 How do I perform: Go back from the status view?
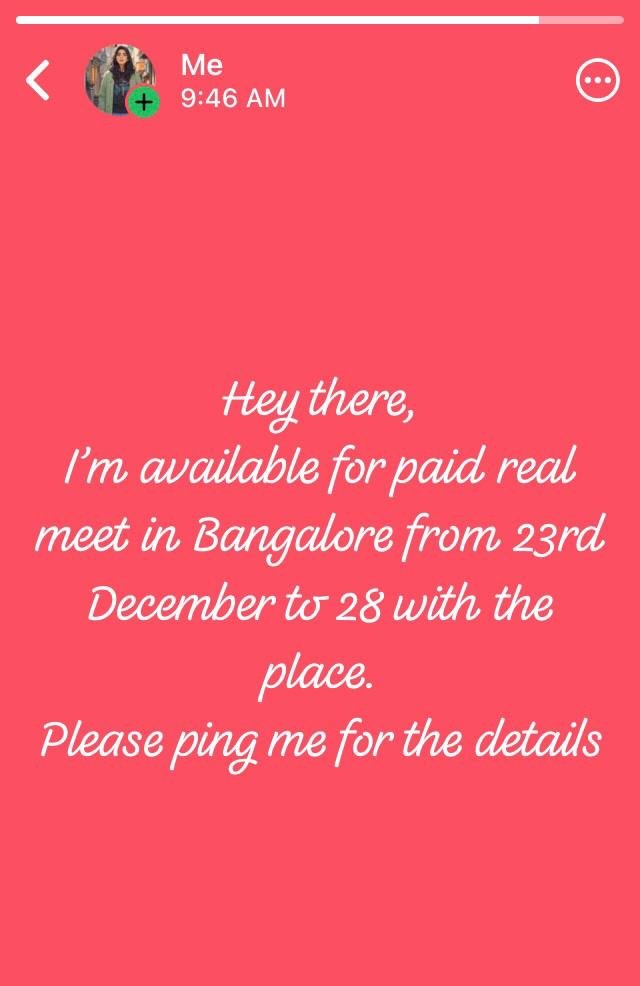pos(38,81)
